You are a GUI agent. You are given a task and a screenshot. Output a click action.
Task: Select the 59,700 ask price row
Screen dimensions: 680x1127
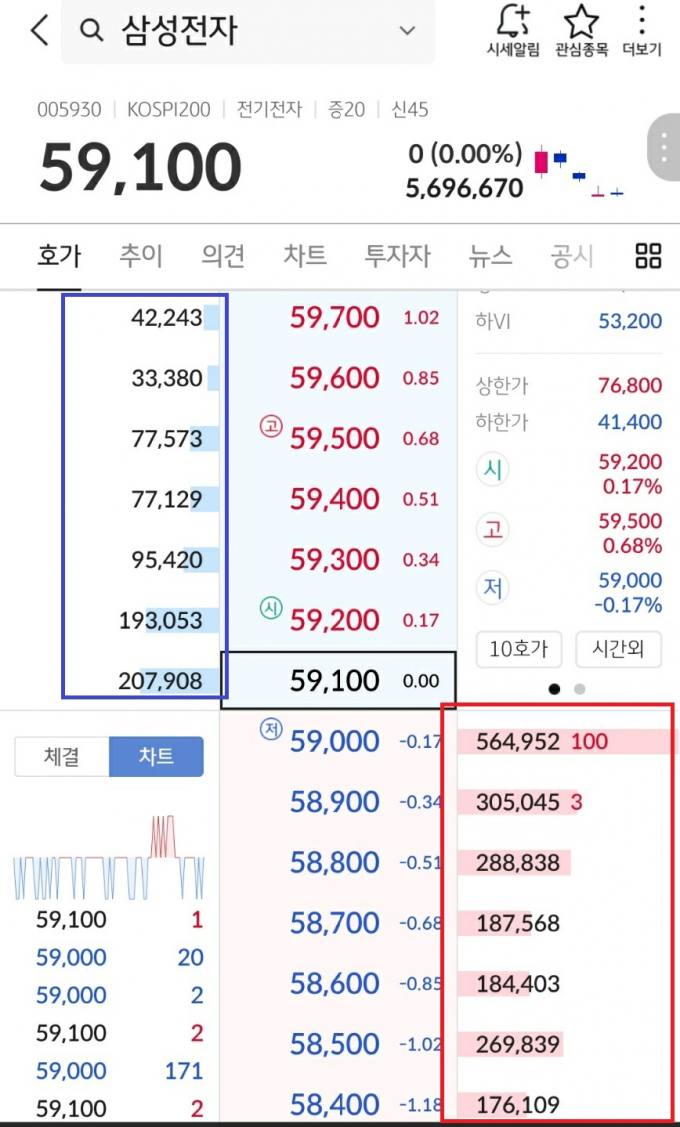(x=339, y=318)
